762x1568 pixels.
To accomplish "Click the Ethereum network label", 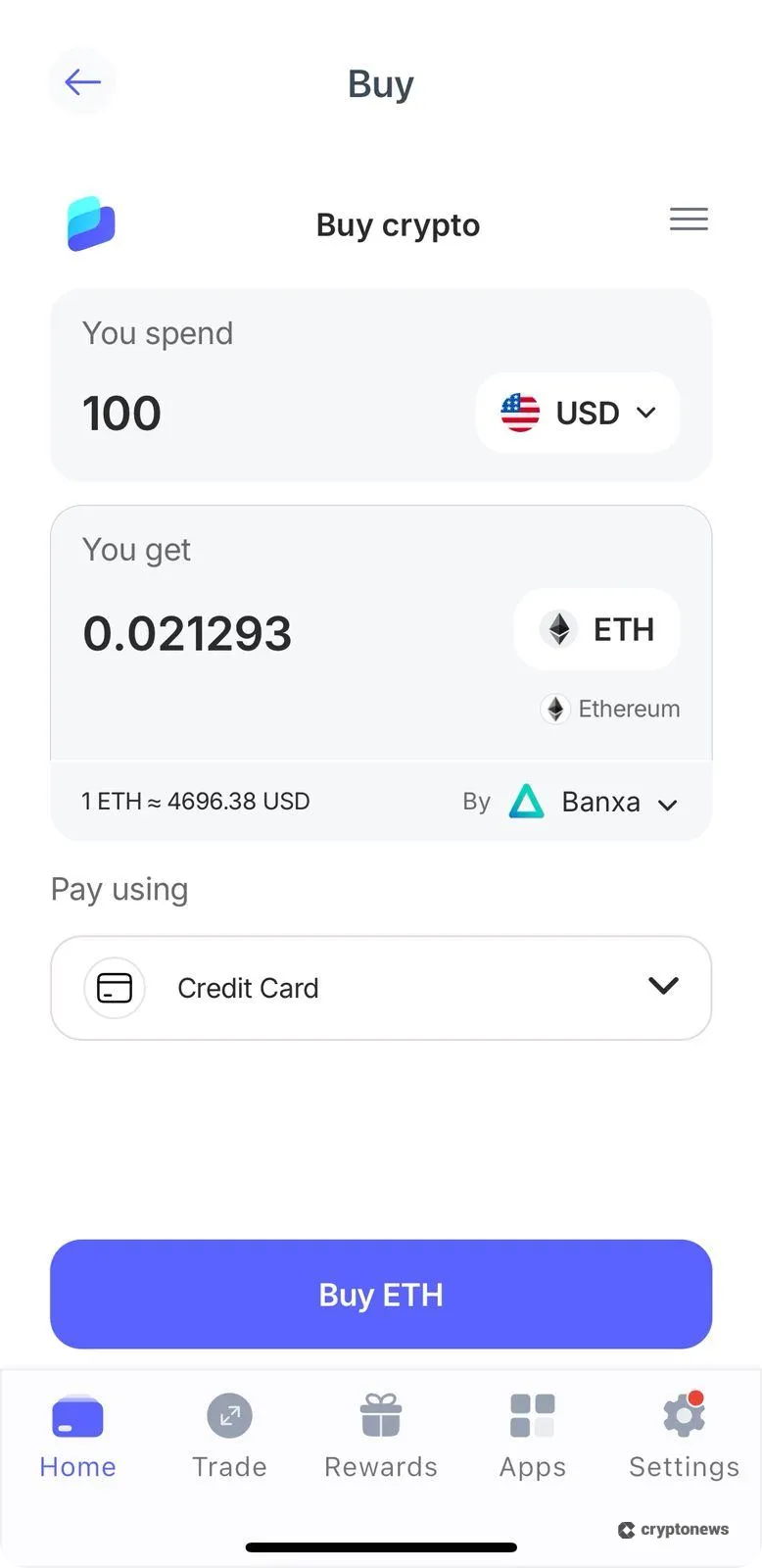I will [x=628, y=709].
